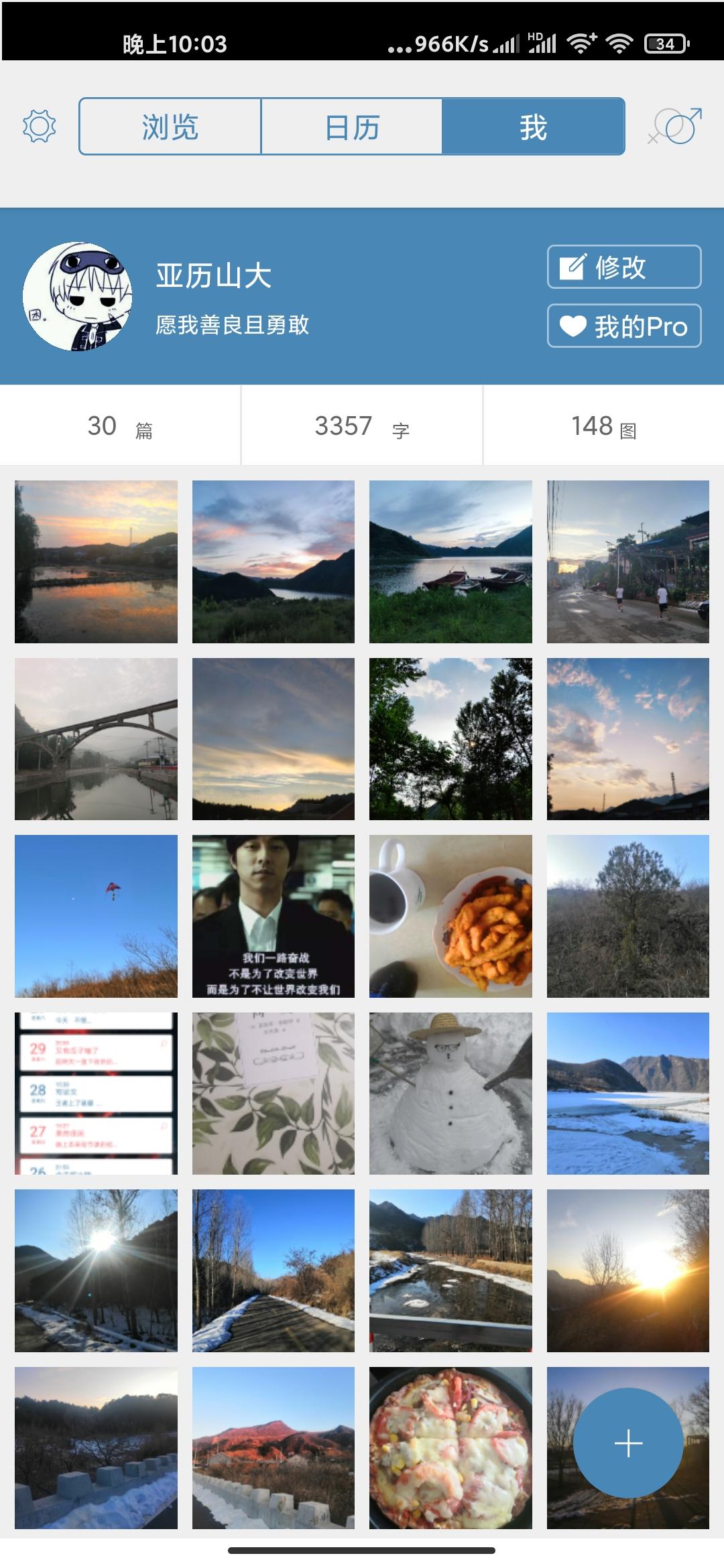Open 我的Pro membership
Screen dimensions: 724x1568
pos(623,326)
